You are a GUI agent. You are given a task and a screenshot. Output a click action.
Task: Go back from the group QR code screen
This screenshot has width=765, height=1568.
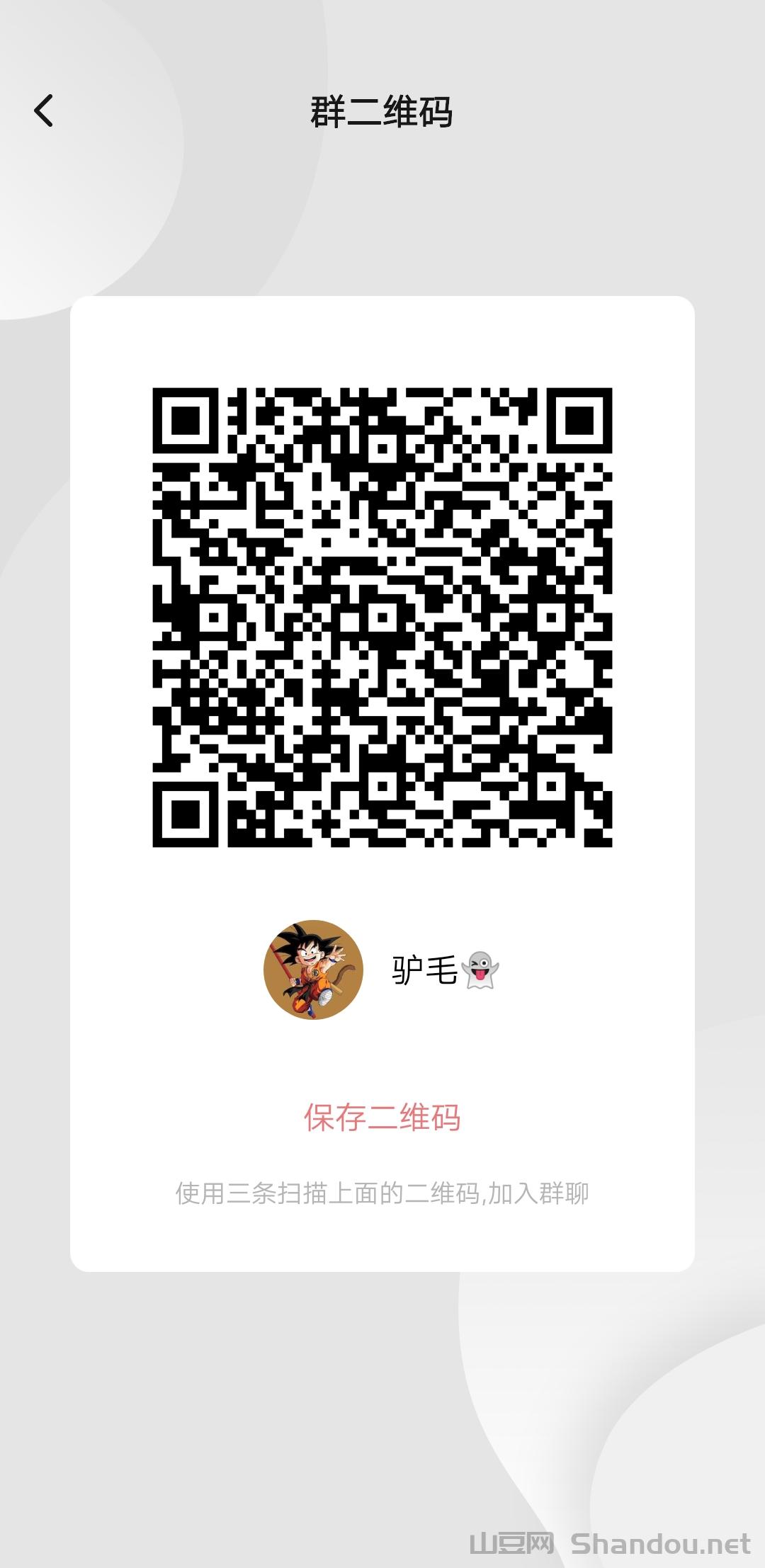pos(44,111)
